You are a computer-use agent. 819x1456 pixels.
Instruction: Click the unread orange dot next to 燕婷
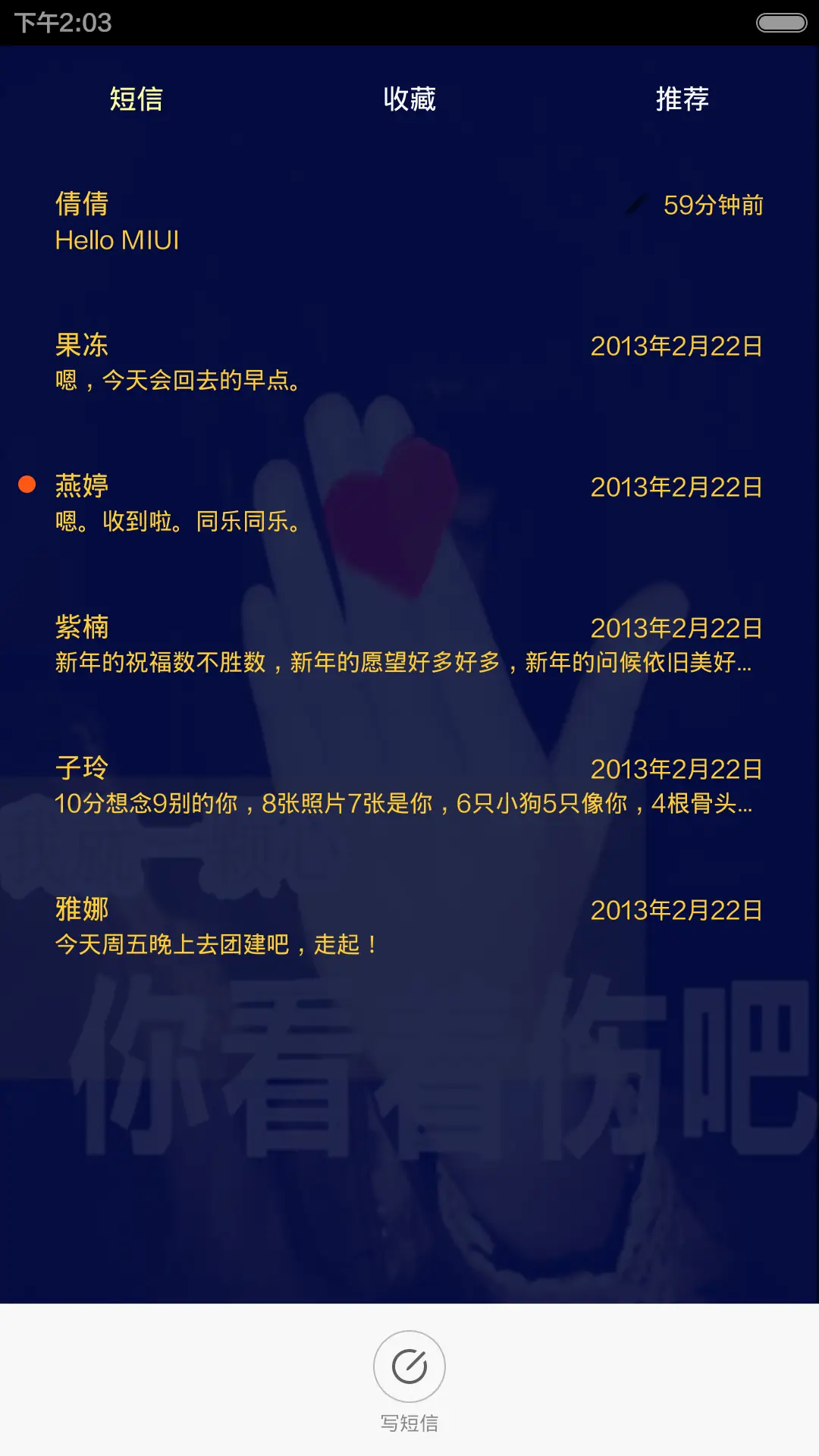click(x=28, y=483)
